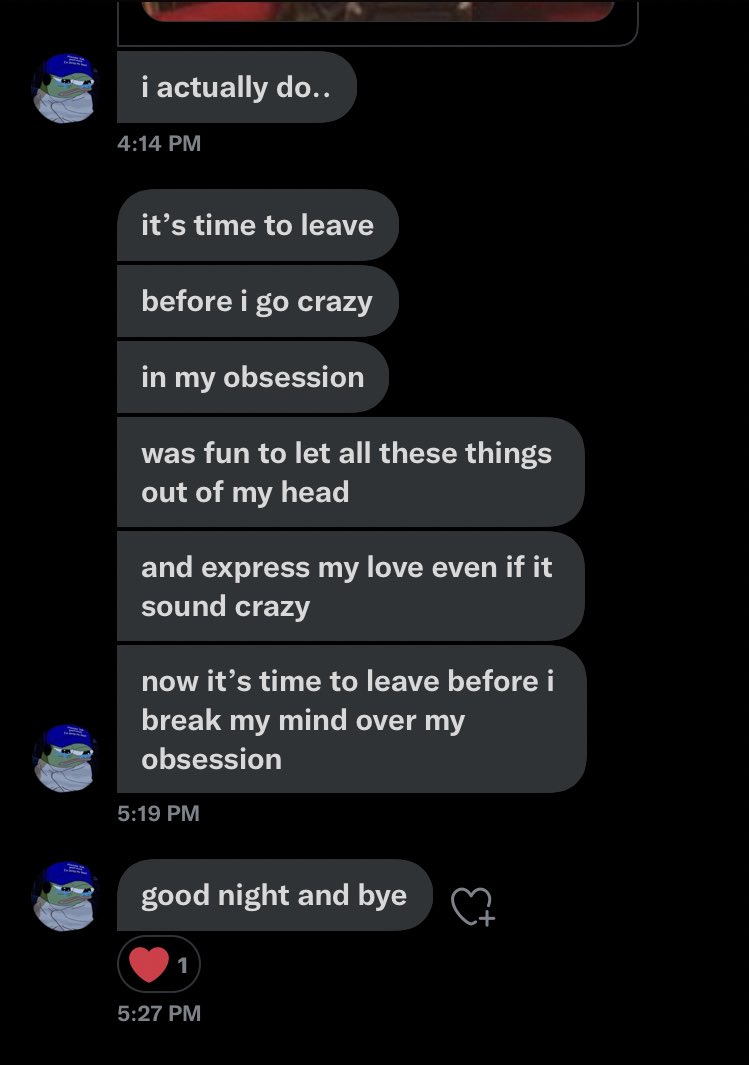Open sender's avatar beside the 'obsession' message
This screenshot has height=1065, width=749.
[65, 758]
